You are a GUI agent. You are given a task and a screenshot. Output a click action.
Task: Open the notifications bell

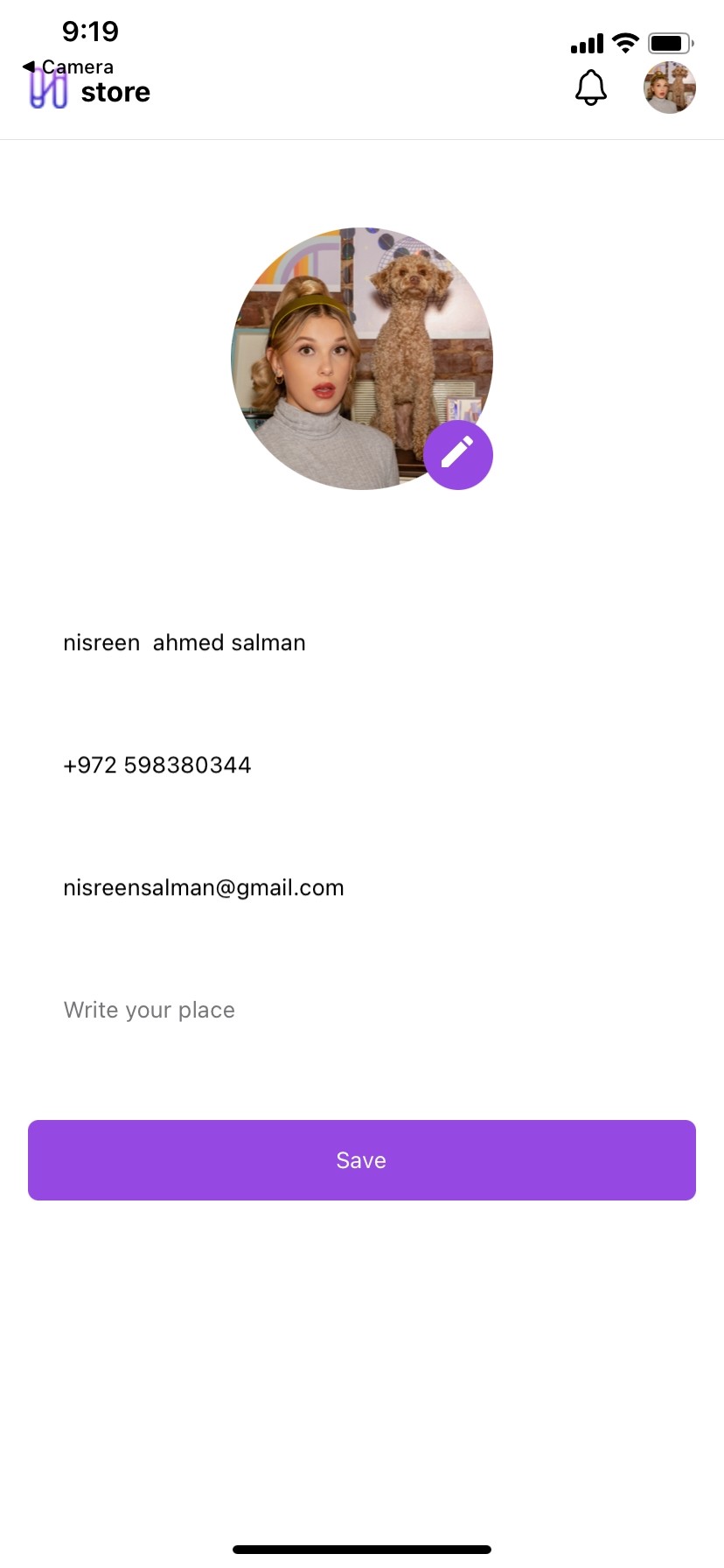point(591,87)
